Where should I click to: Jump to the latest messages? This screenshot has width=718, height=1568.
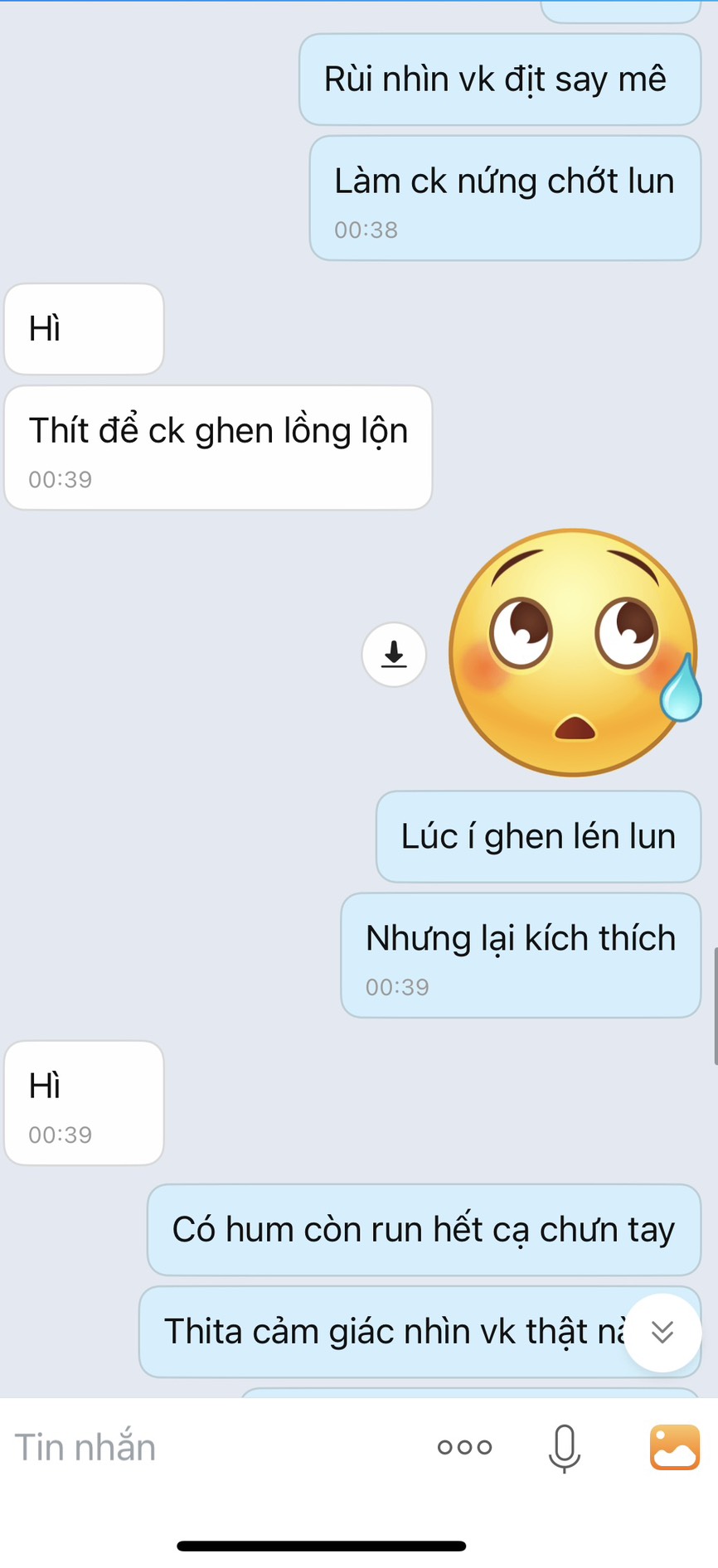coord(662,1332)
